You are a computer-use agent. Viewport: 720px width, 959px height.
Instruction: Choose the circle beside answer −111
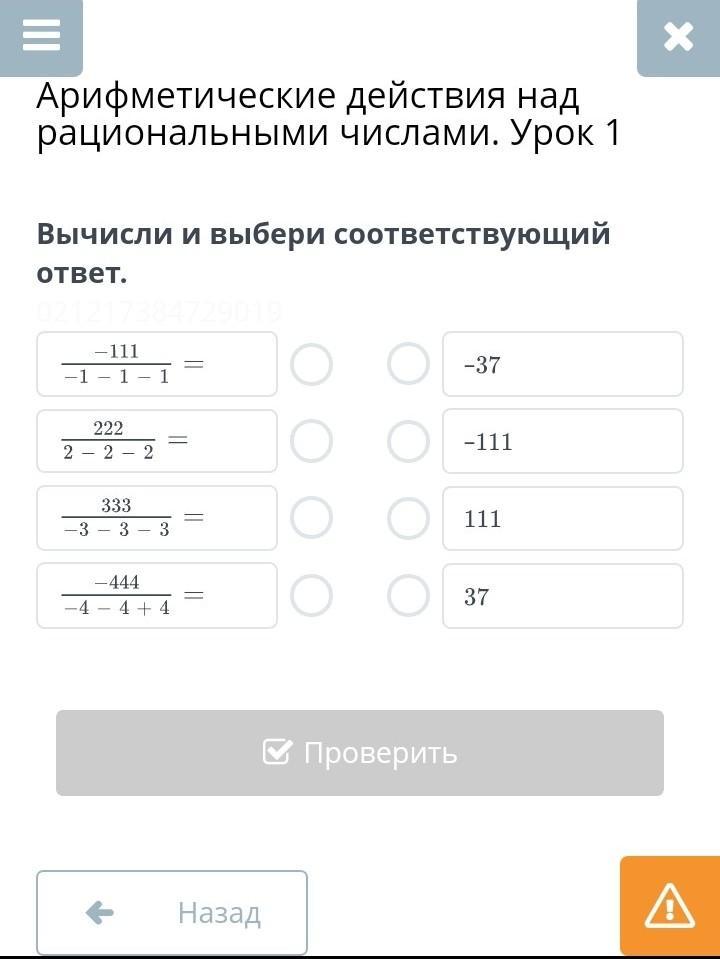click(408, 441)
